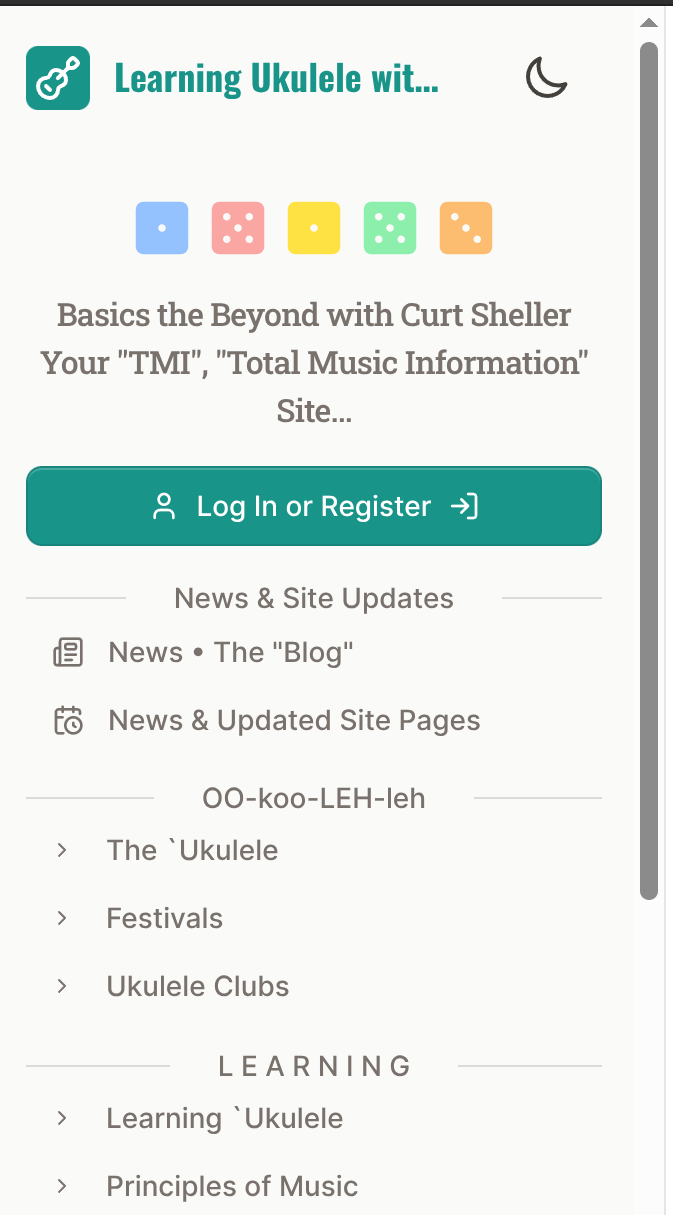Viewport: 673px width, 1215px height.
Task: Toggle dark mode with the moon icon
Action: (546, 78)
